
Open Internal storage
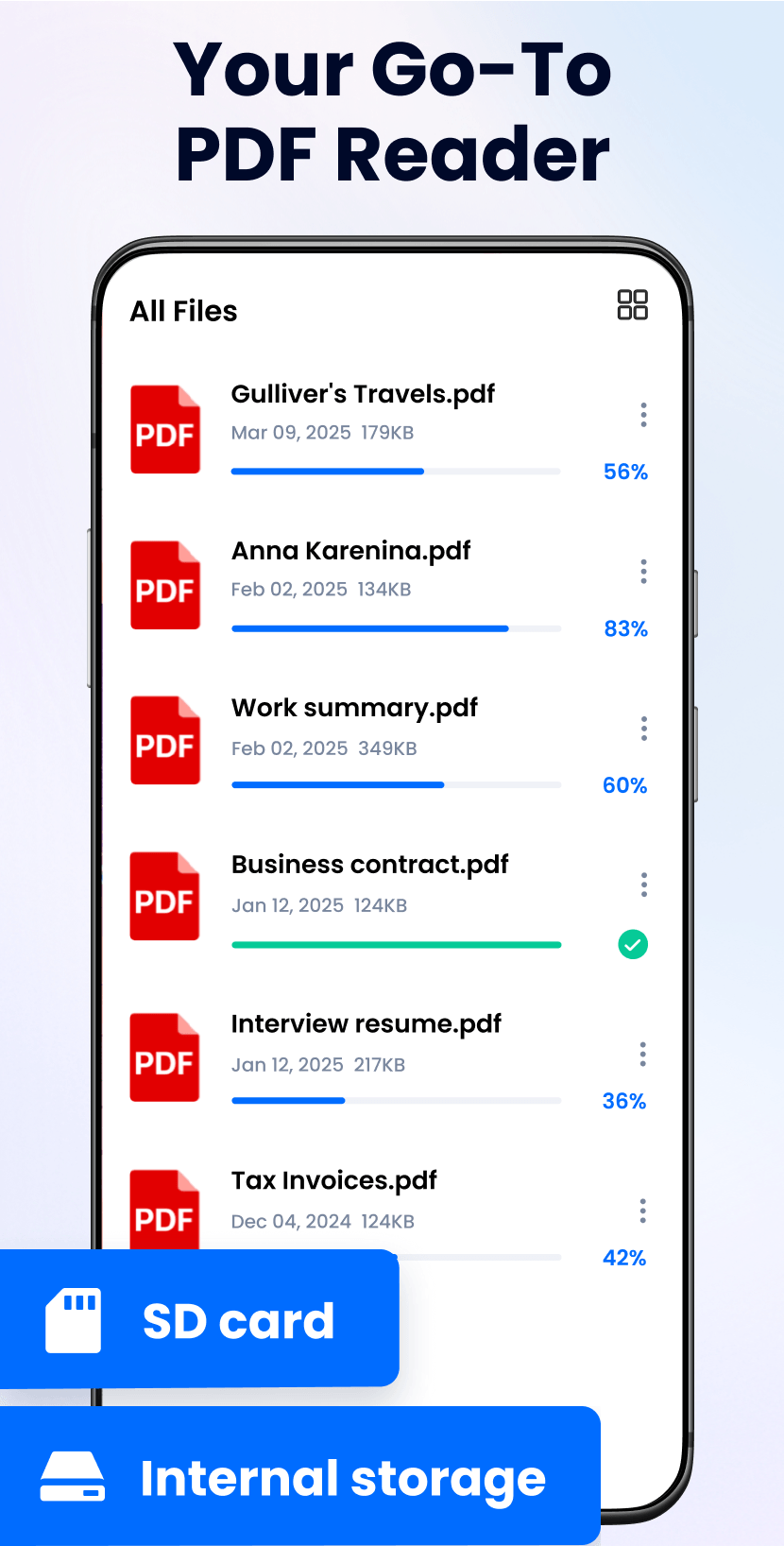tap(299, 1477)
